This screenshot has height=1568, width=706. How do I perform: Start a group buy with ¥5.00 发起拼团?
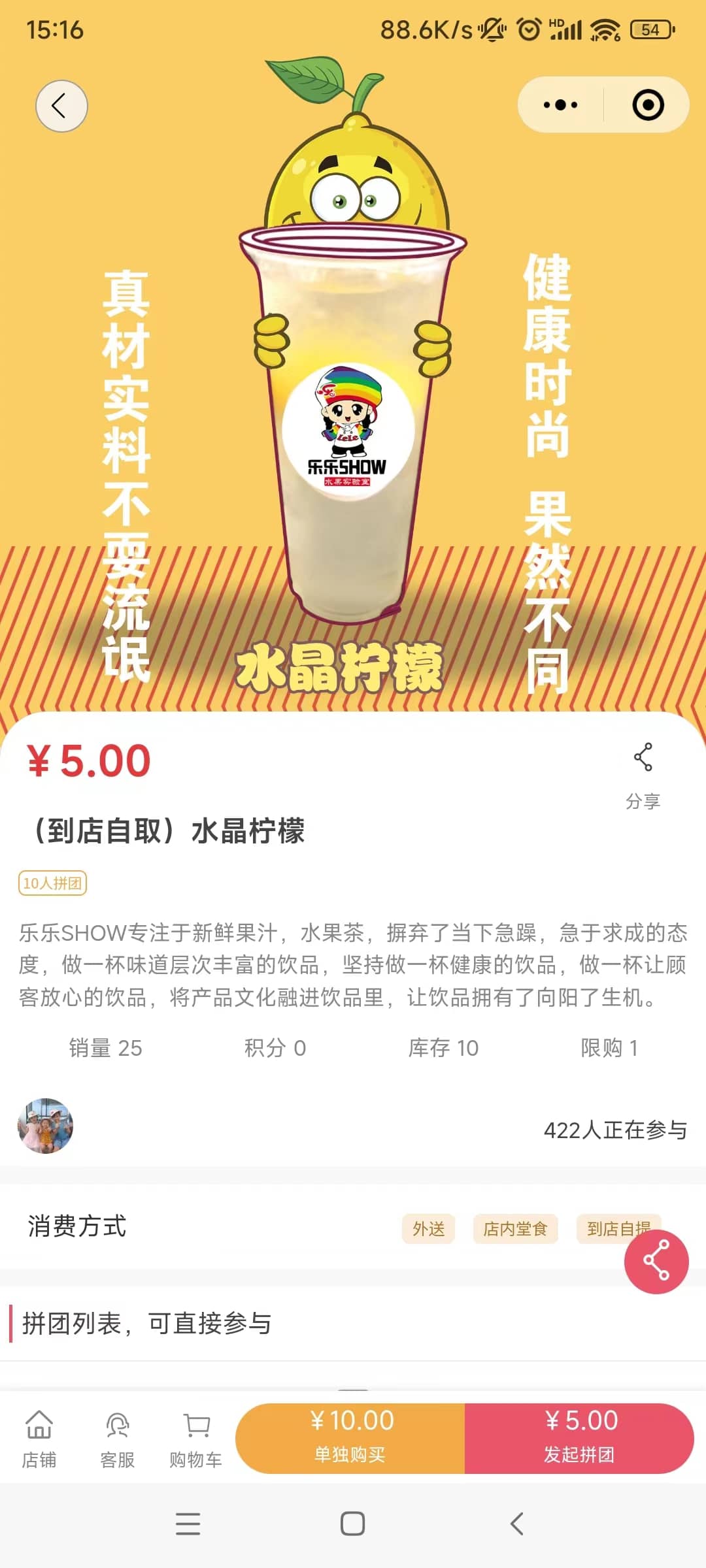(579, 1439)
